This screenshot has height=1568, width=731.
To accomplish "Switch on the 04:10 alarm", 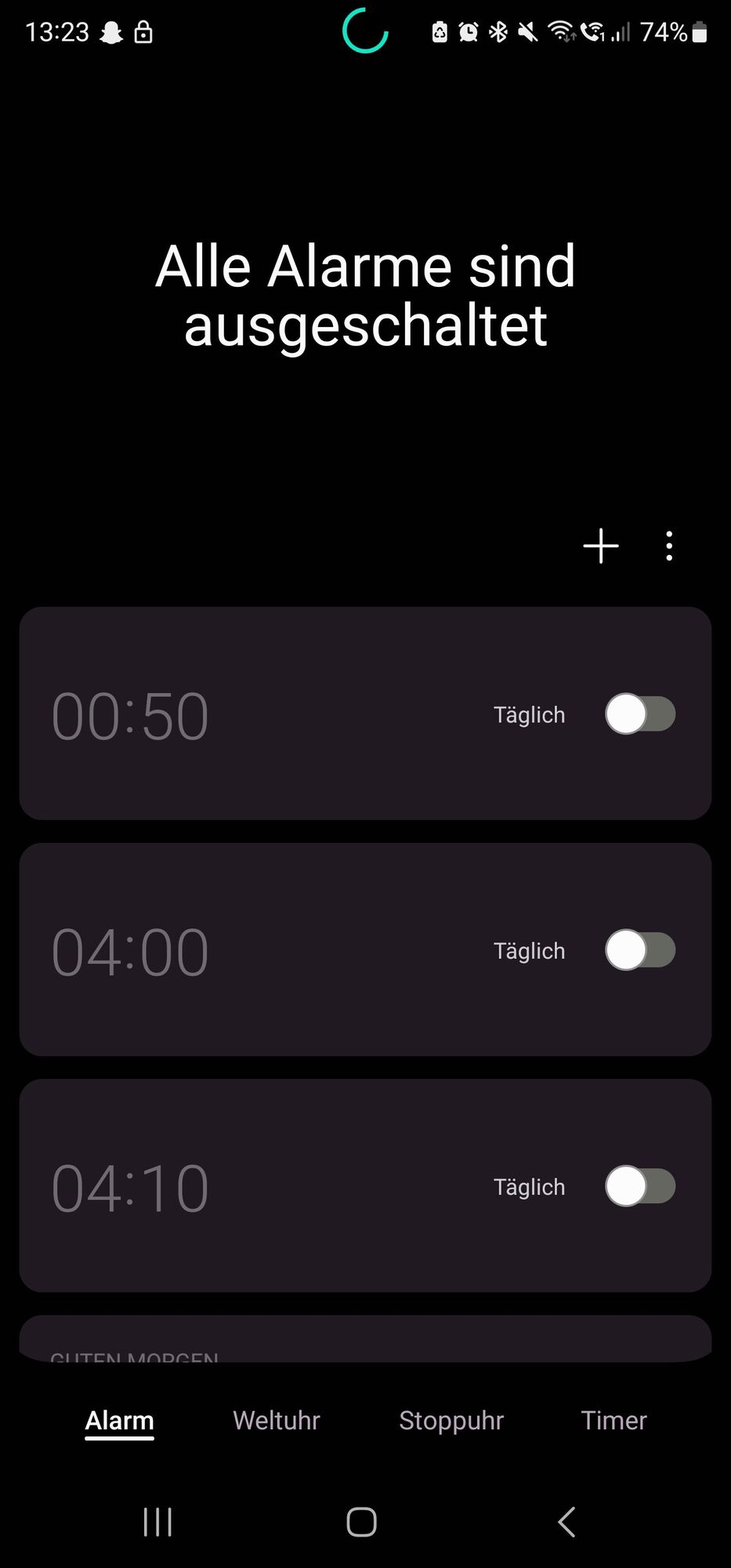I will [x=639, y=1186].
